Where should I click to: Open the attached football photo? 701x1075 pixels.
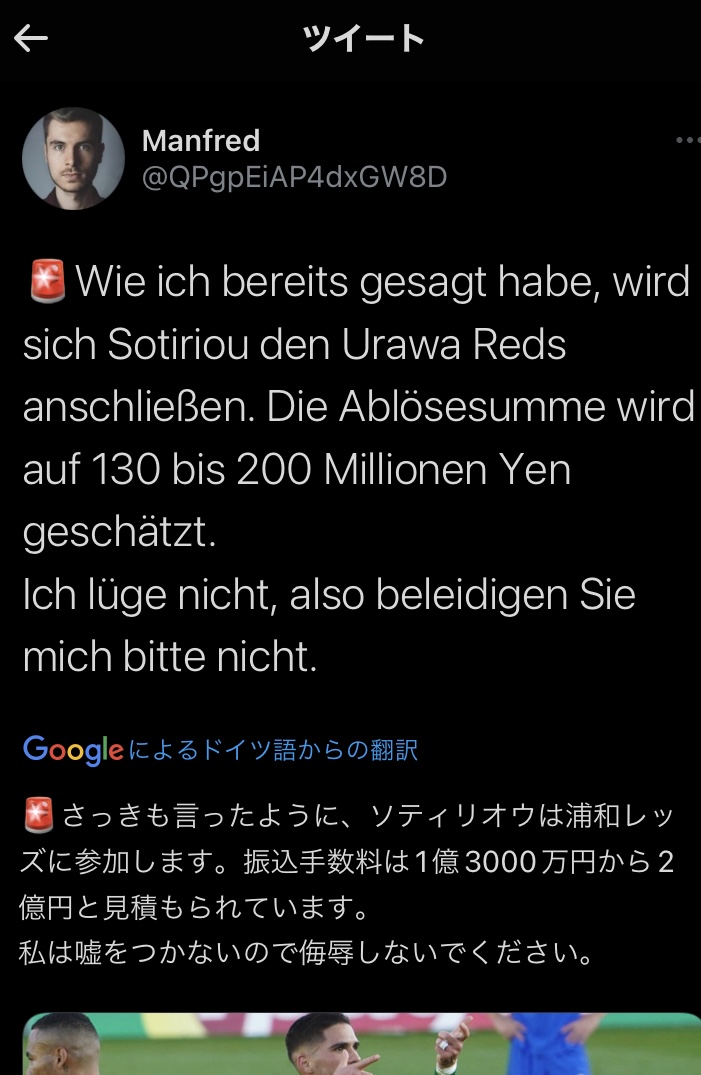tap(360, 1045)
